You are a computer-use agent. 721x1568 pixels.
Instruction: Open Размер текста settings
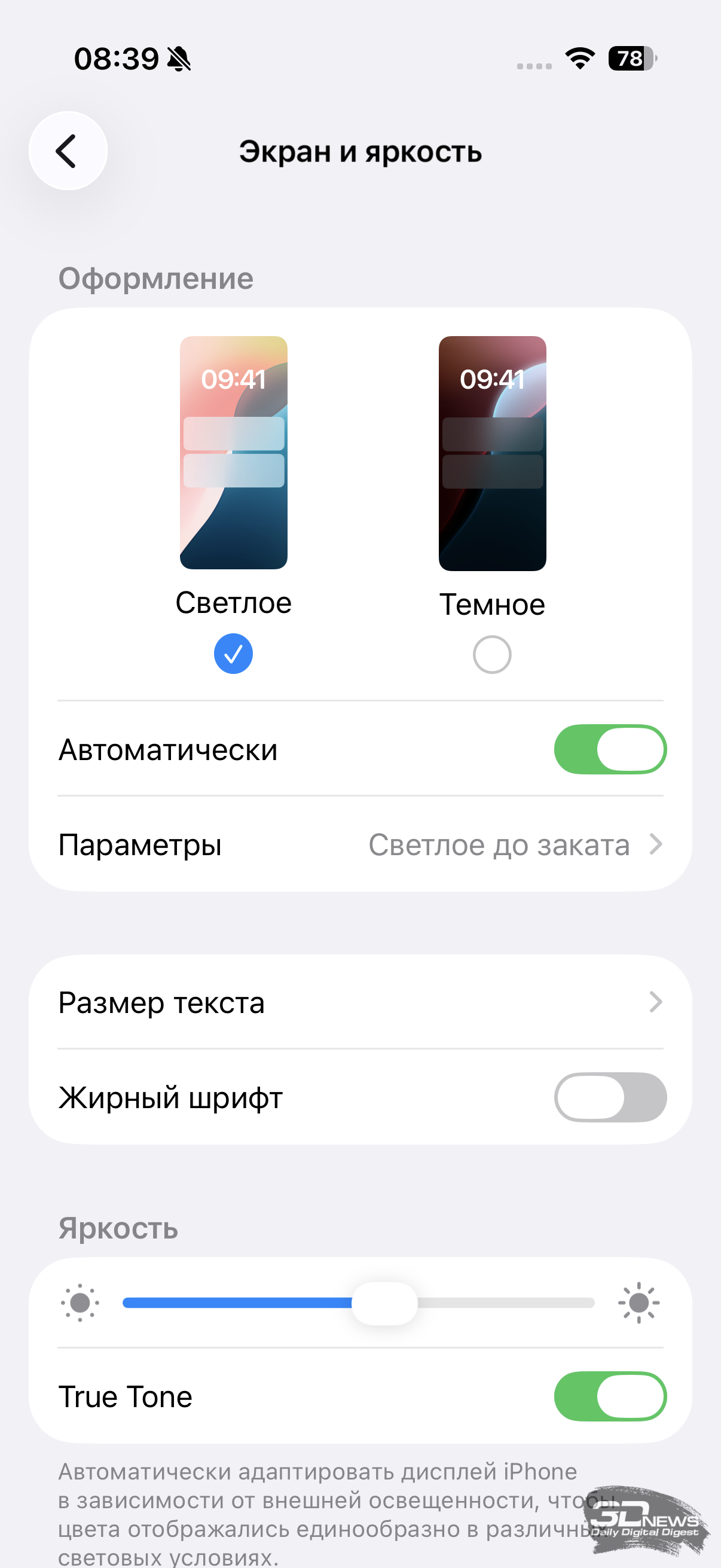[360, 1002]
